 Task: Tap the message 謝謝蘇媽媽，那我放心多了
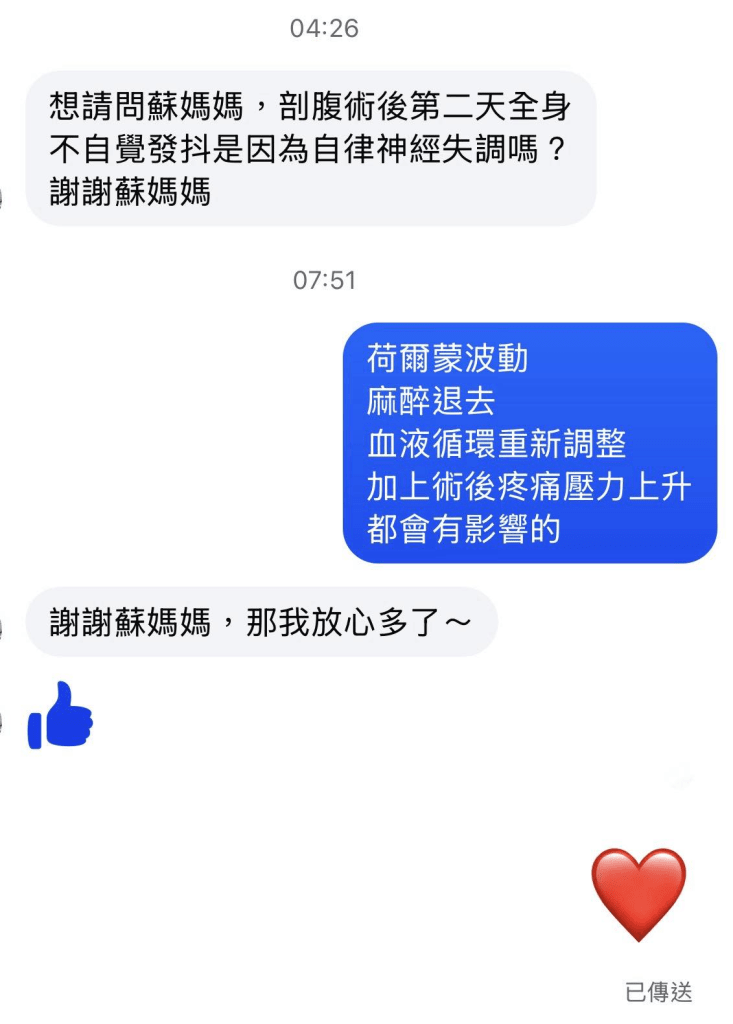tap(260, 622)
